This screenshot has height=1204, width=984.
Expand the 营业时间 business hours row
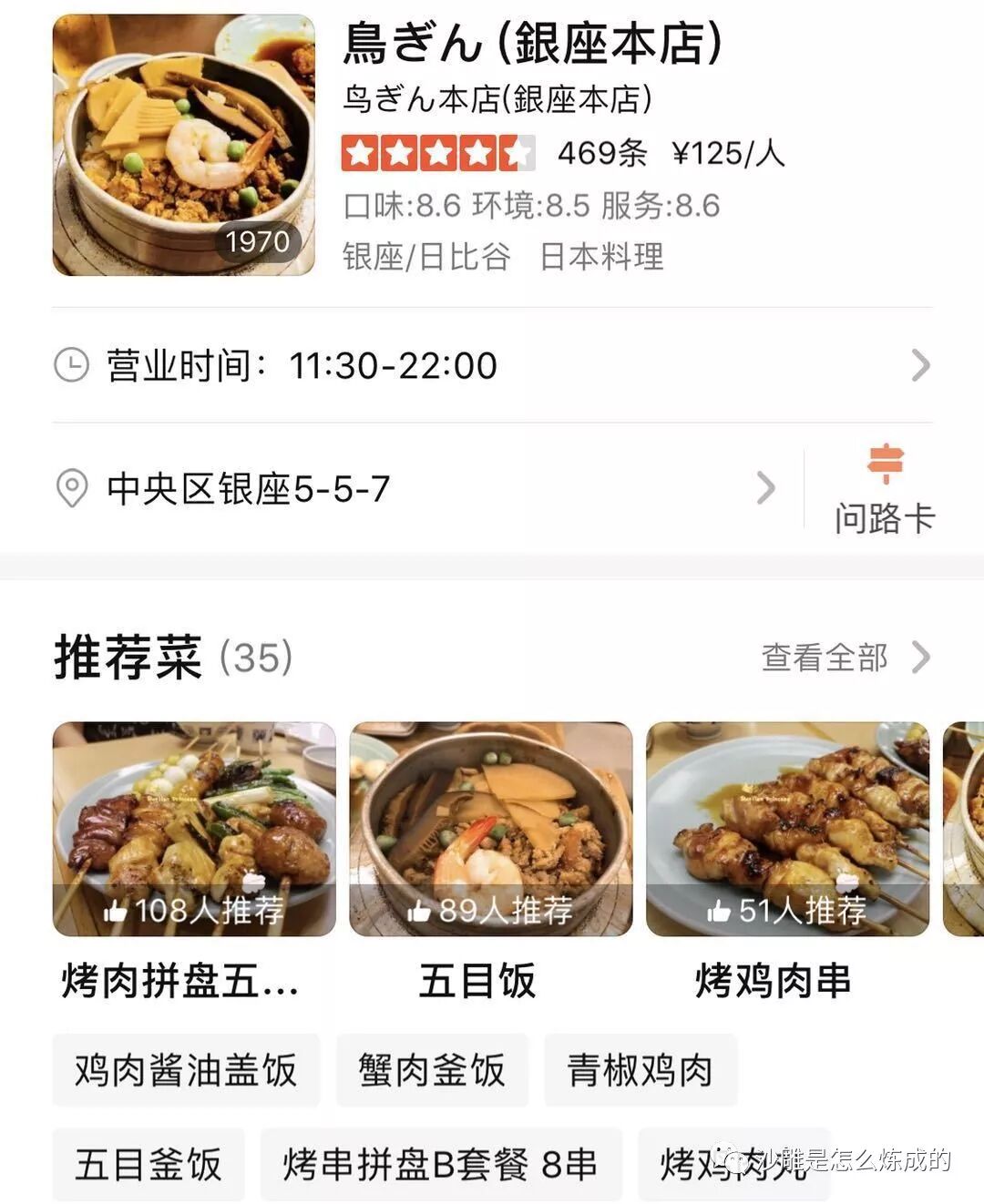492,365
